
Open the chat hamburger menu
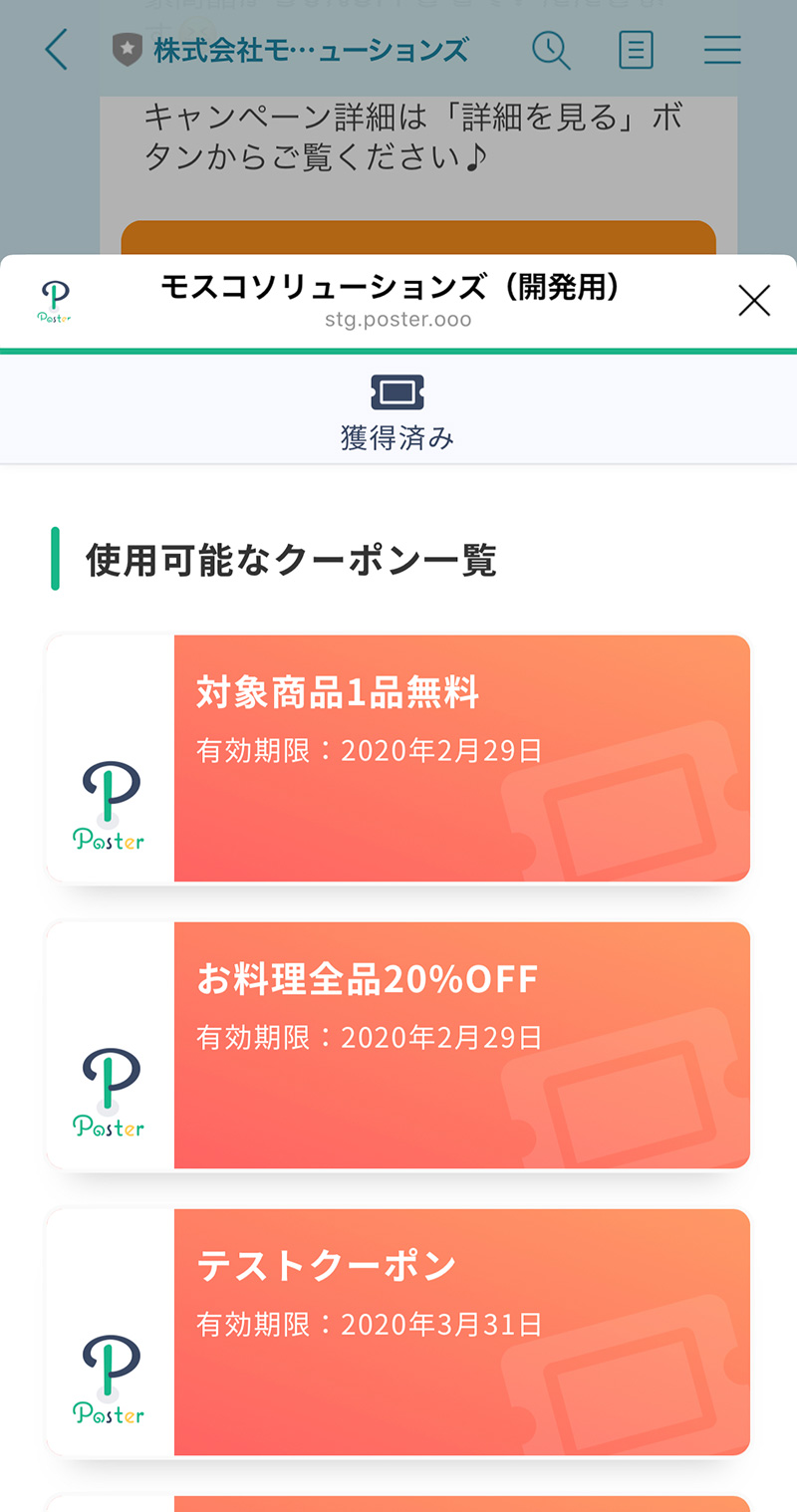point(722,50)
